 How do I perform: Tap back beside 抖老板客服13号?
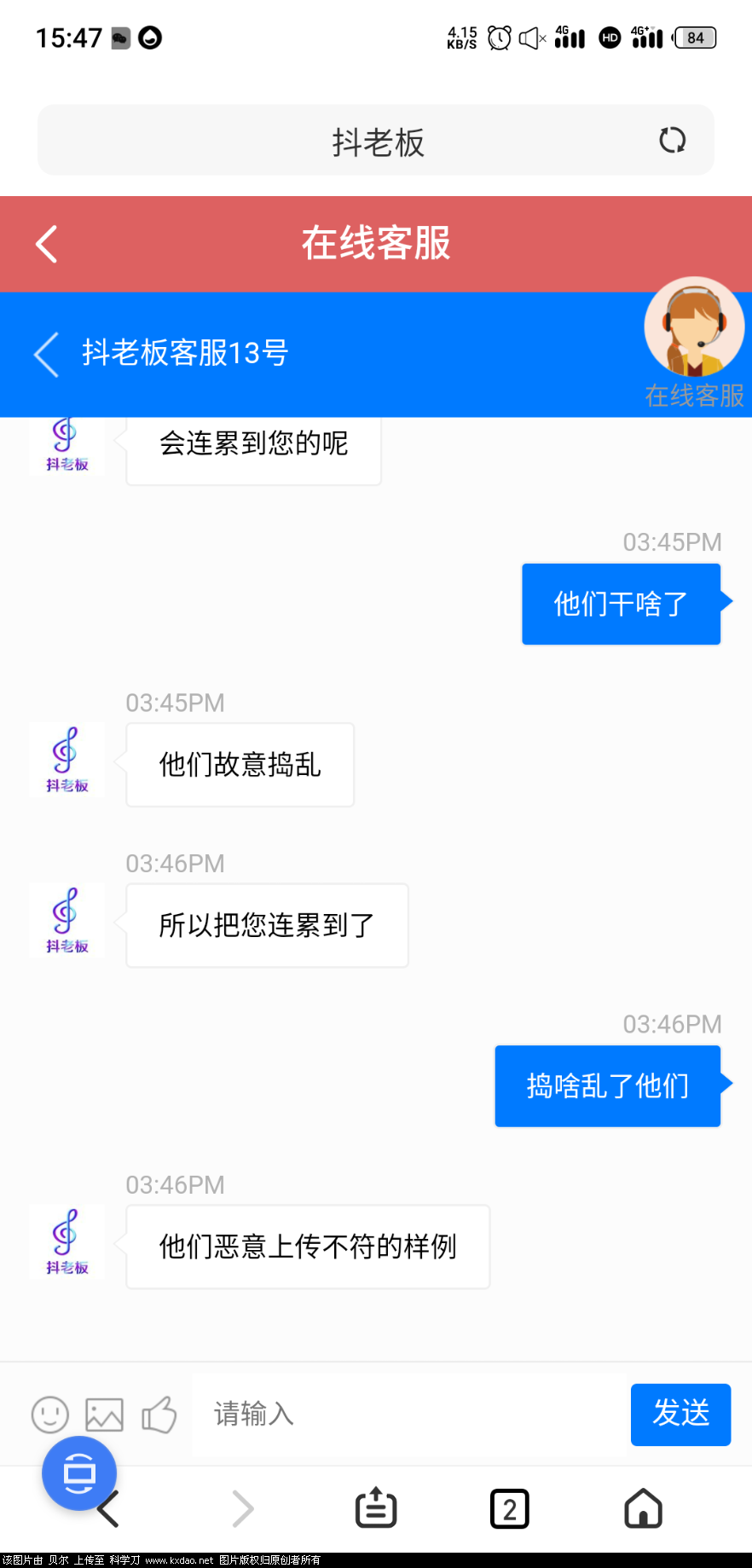click(45, 355)
